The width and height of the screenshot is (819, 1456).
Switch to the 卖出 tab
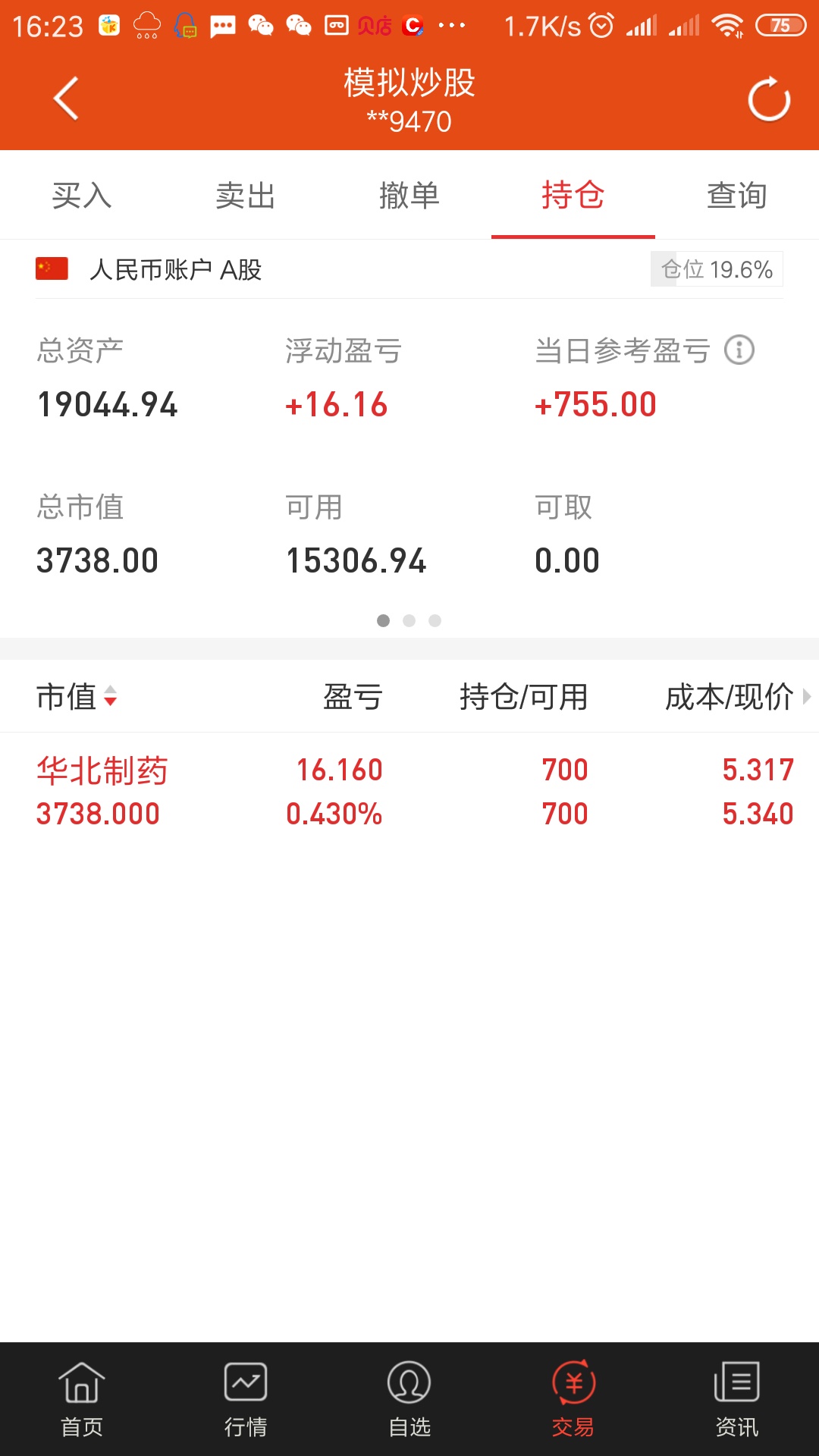246,196
